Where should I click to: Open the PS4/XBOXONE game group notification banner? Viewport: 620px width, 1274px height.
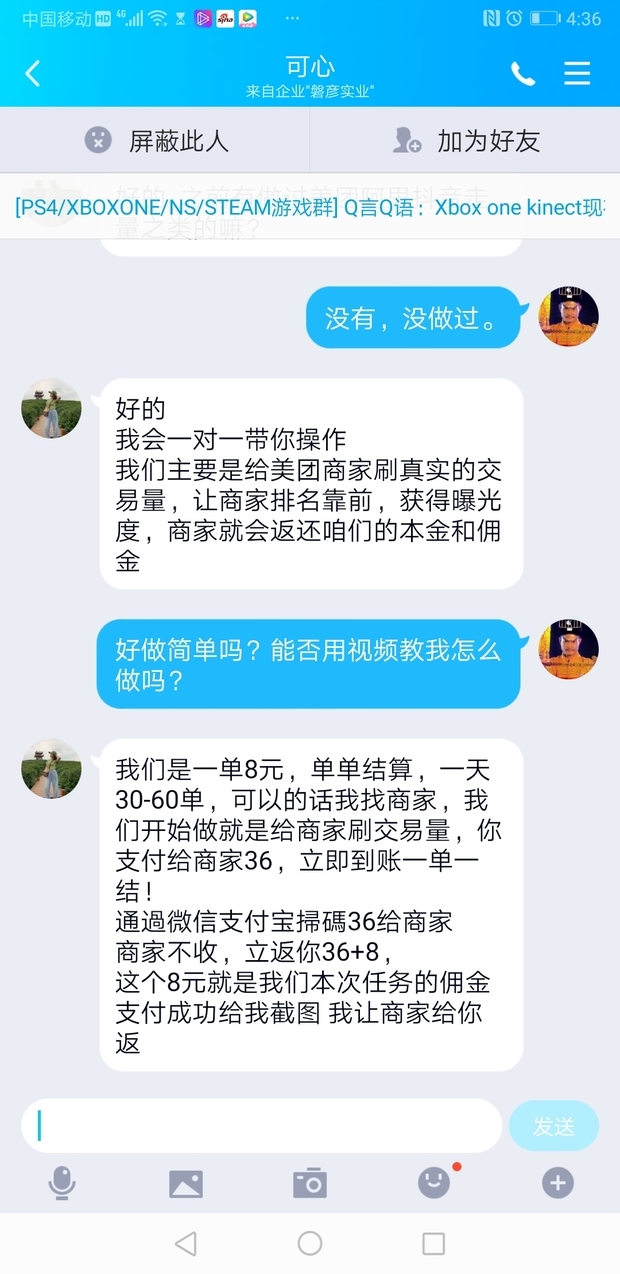click(310, 207)
